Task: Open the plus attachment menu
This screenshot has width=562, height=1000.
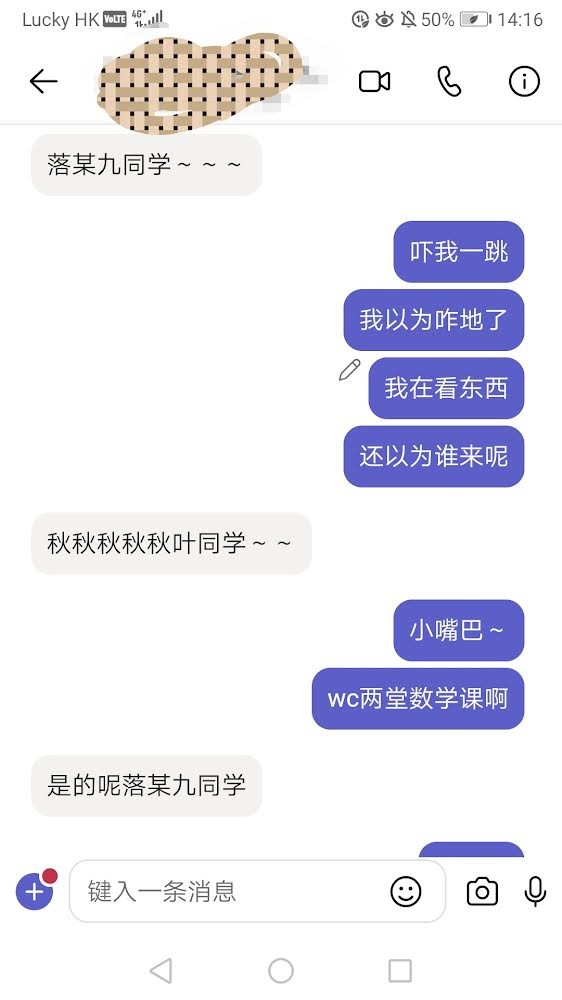Action: coord(36,890)
